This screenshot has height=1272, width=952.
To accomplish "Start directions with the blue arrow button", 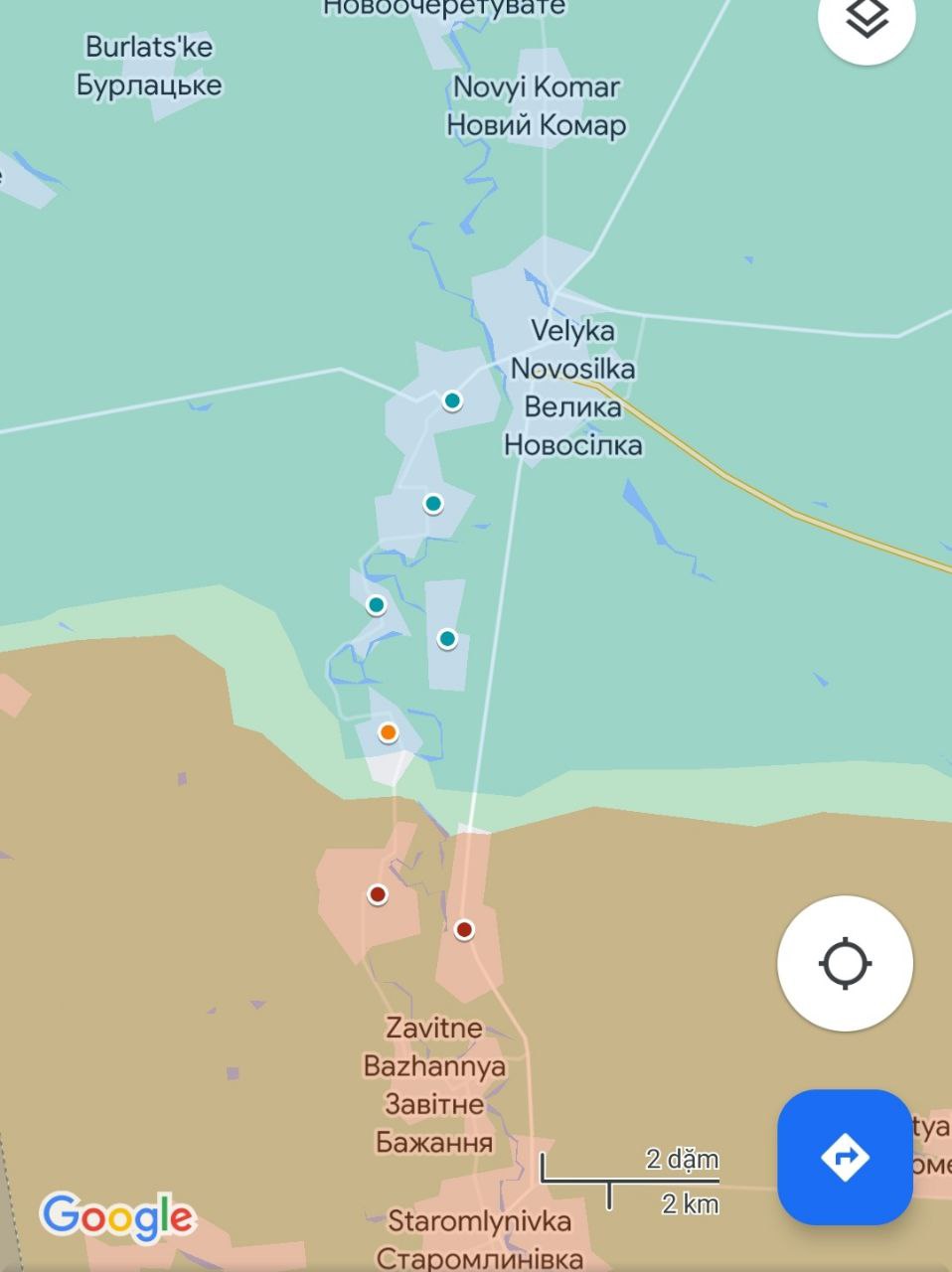I will (x=845, y=1157).
